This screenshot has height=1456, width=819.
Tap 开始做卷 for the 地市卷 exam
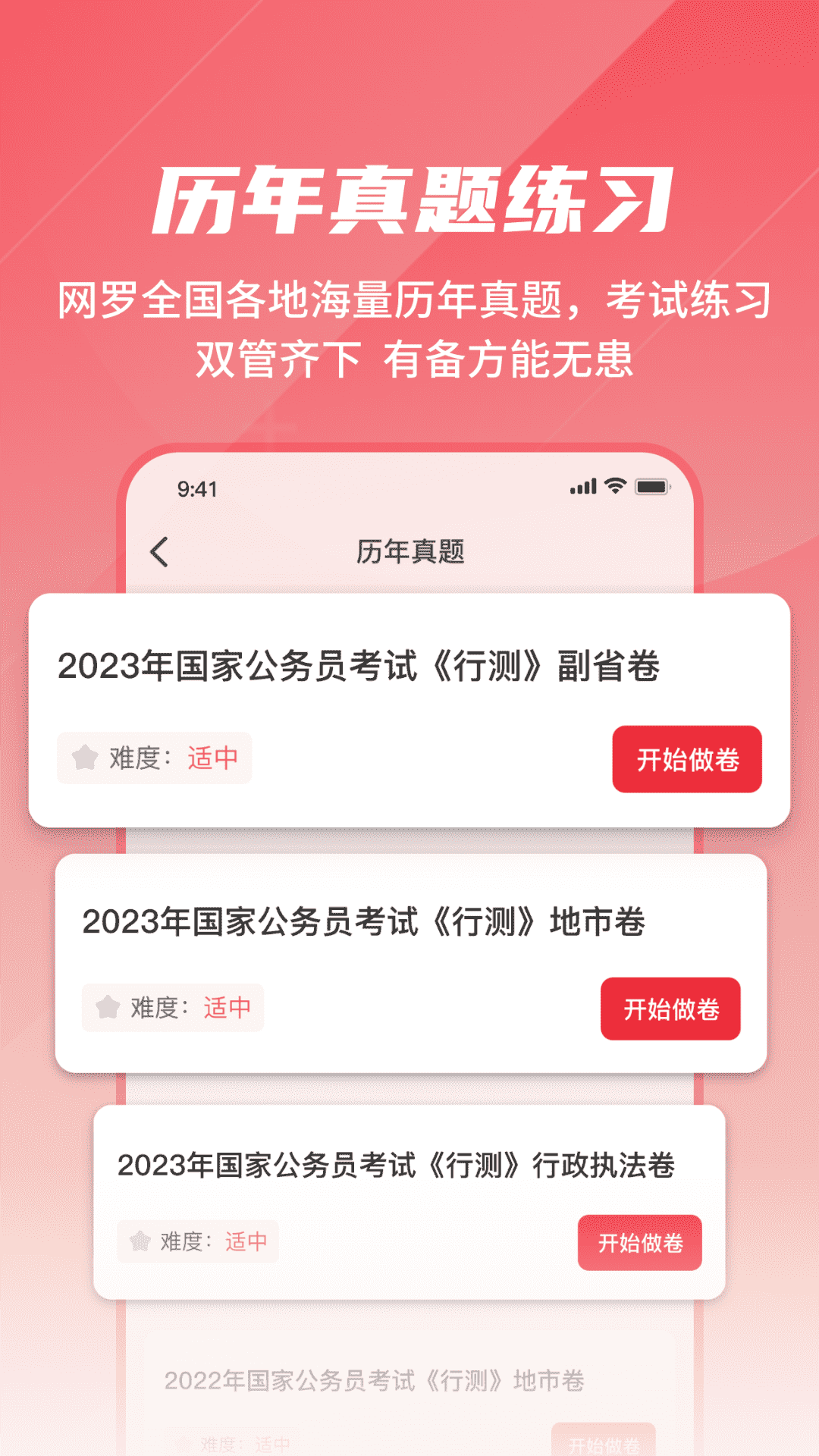pyautogui.click(x=670, y=1009)
